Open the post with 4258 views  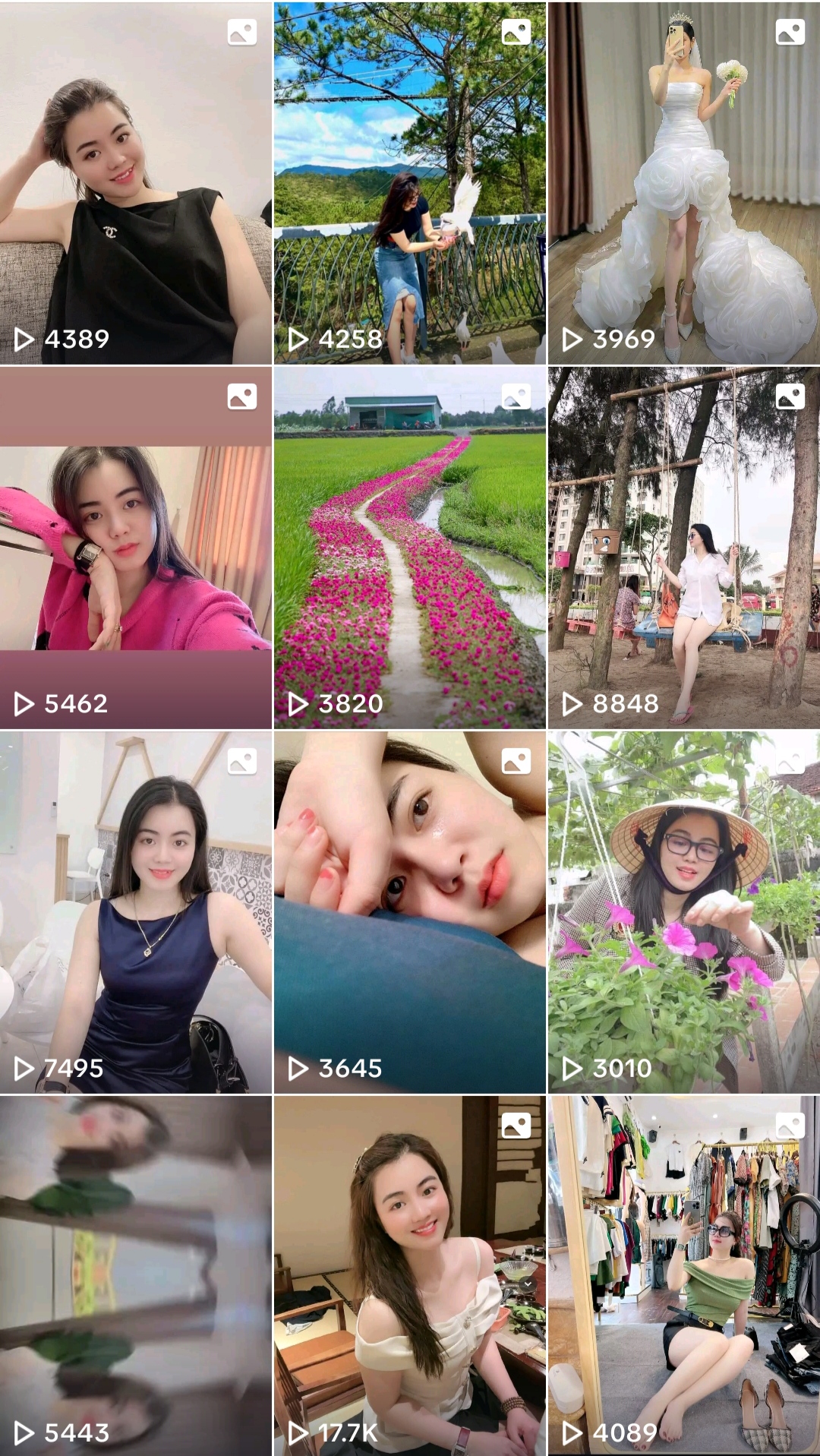(x=409, y=183)
